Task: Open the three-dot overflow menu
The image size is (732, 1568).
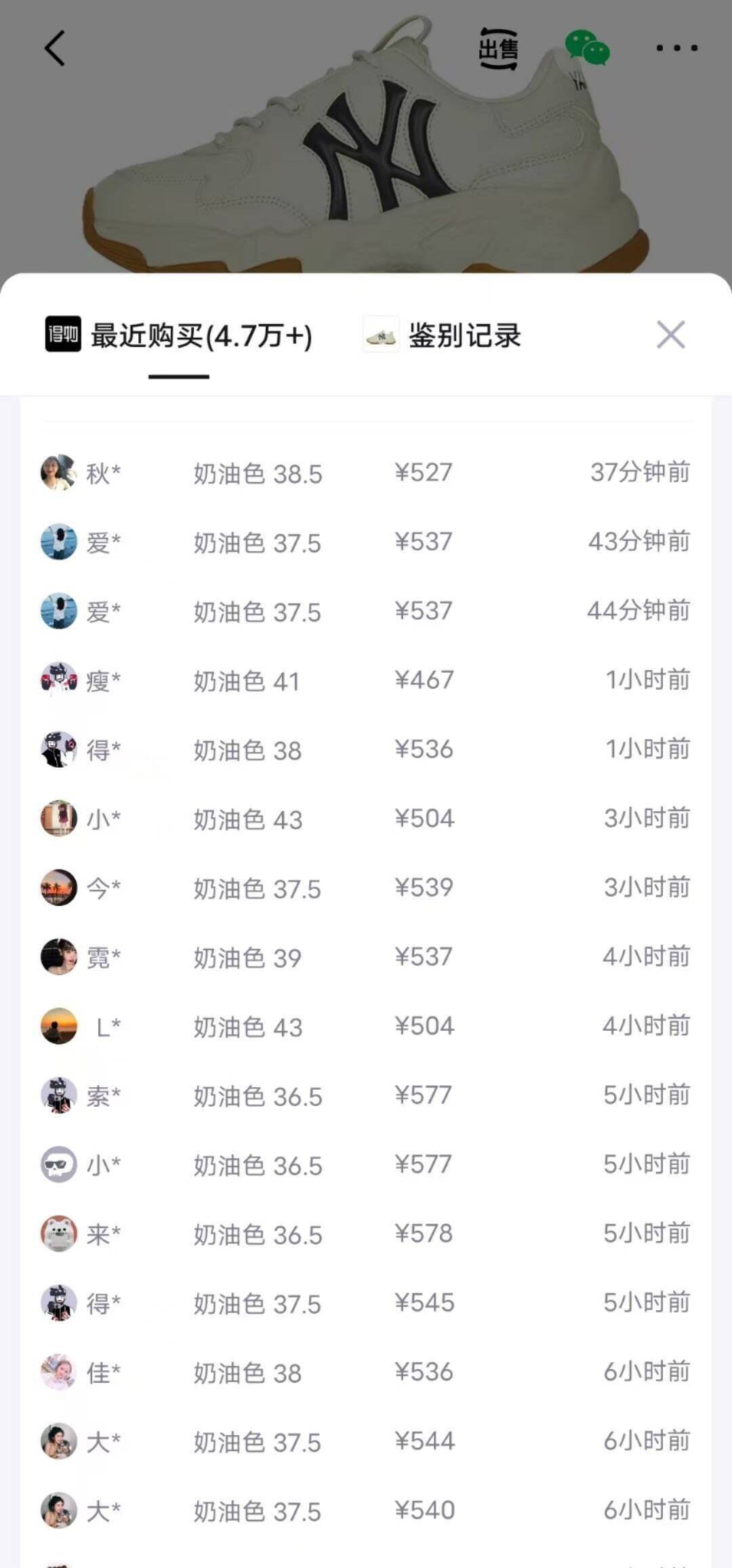Action: tap(676, 48)
